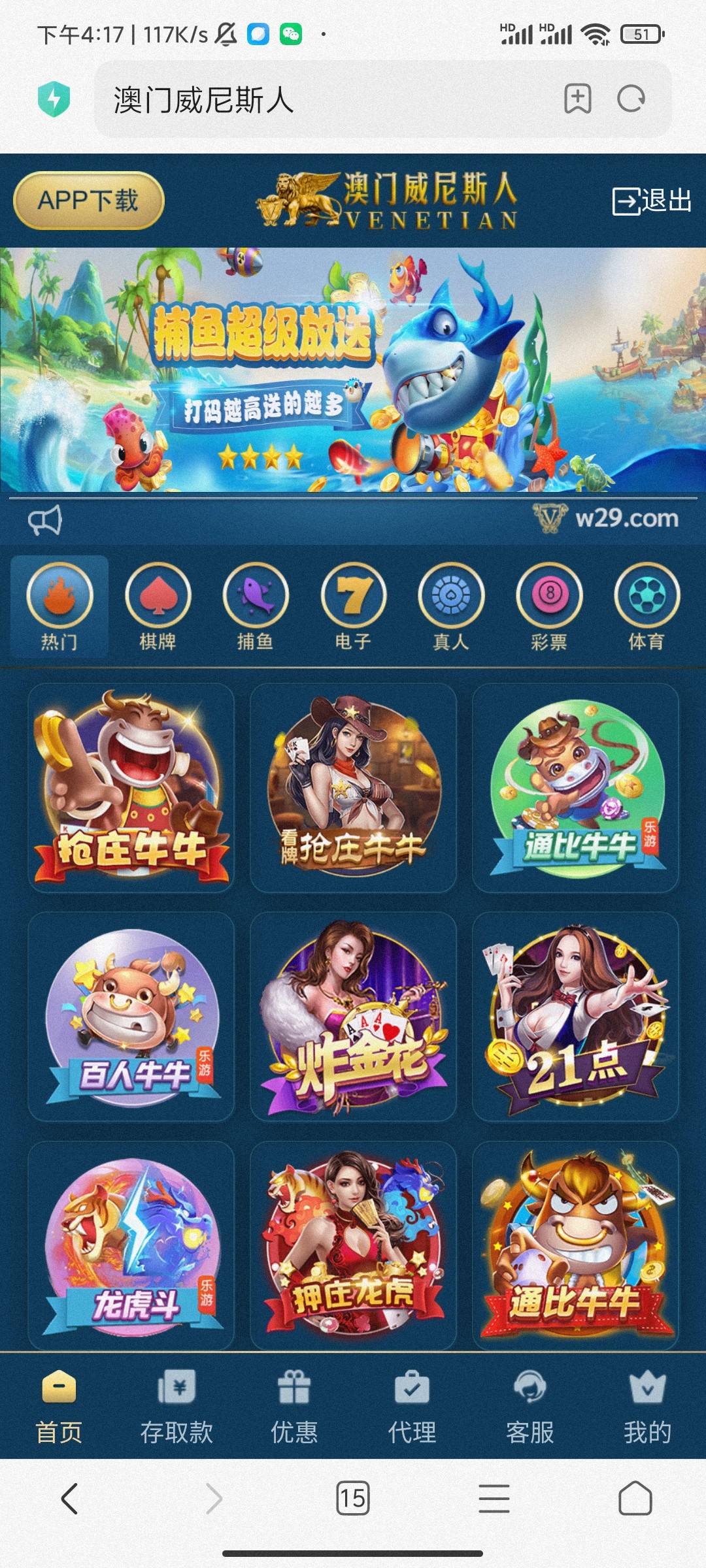Open the 真人 live category
The height and width of the screenshot is (1568, 706).
pos(451,606)
